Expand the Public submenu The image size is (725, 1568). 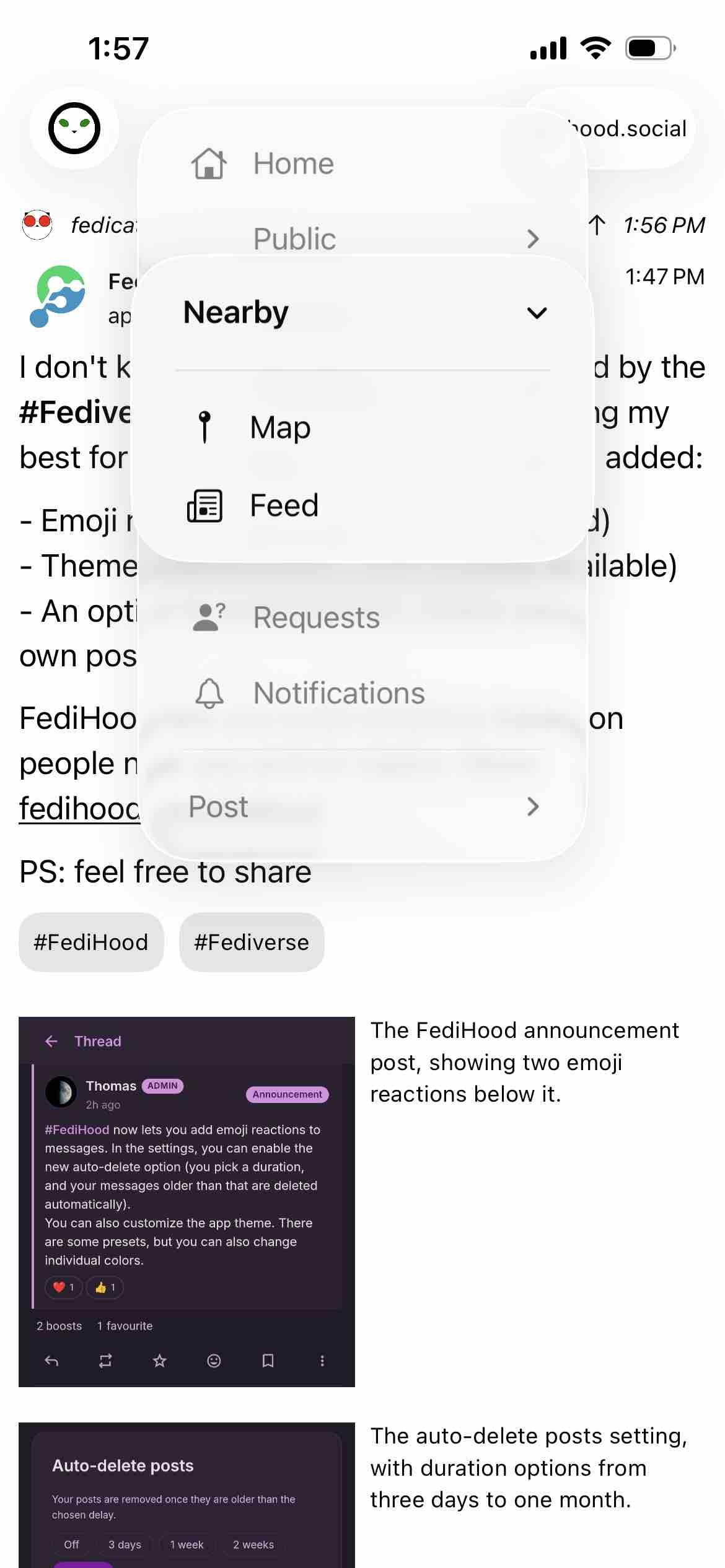click(x=362, y=239)
